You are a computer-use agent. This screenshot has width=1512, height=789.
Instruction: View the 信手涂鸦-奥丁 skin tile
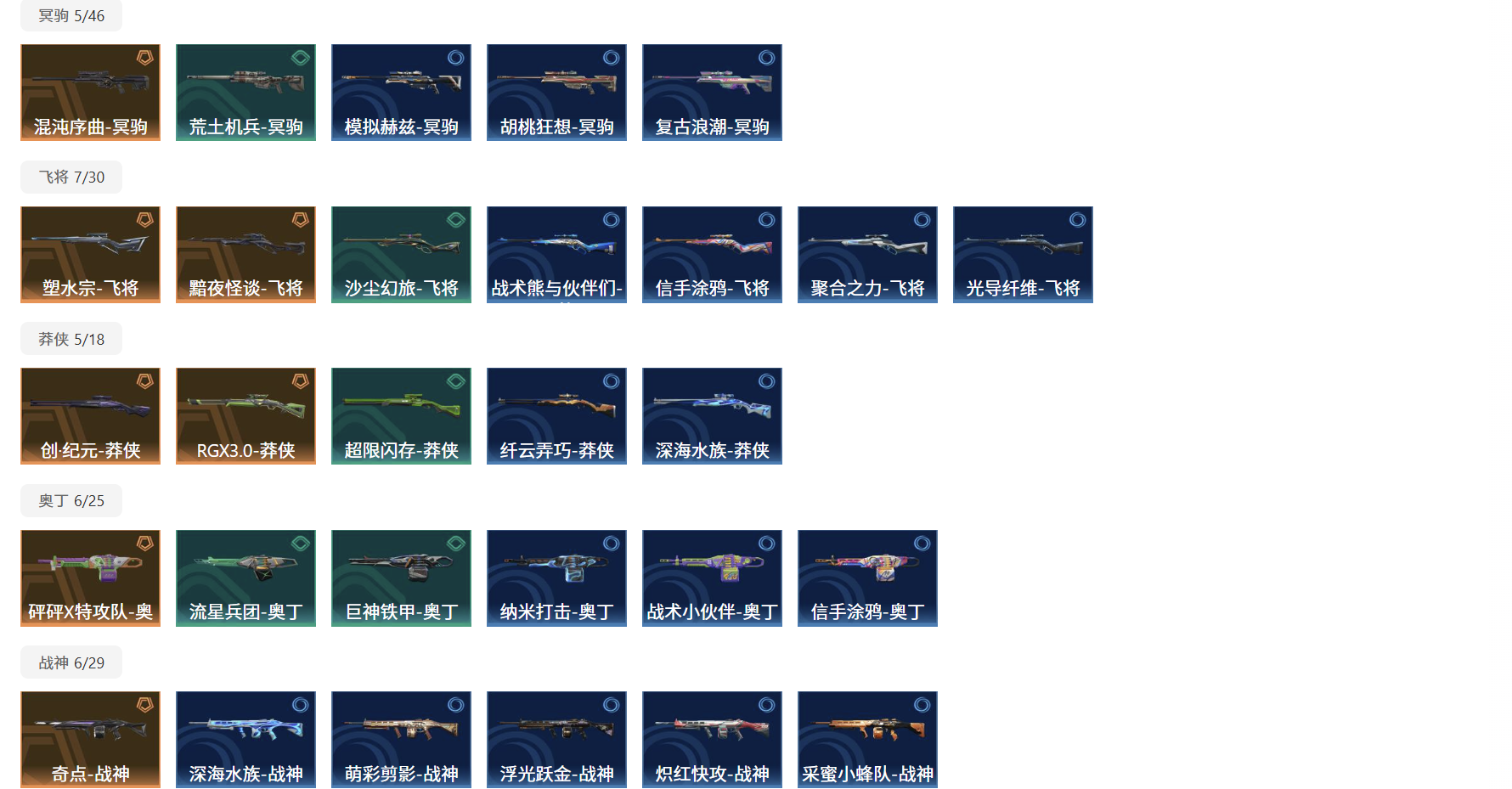[x=867, y=578]
